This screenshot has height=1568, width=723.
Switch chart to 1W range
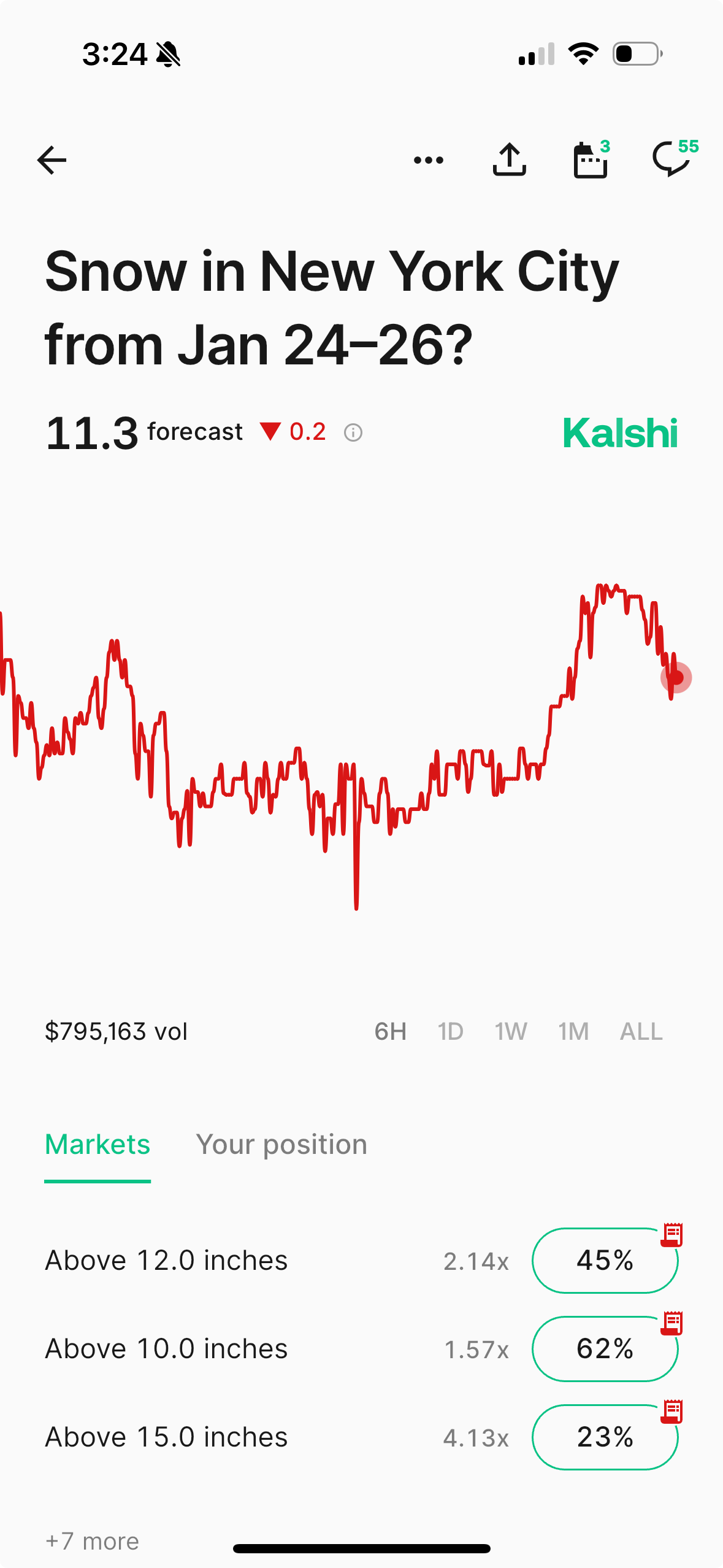pyautogui.click(x=510, y=1031)
